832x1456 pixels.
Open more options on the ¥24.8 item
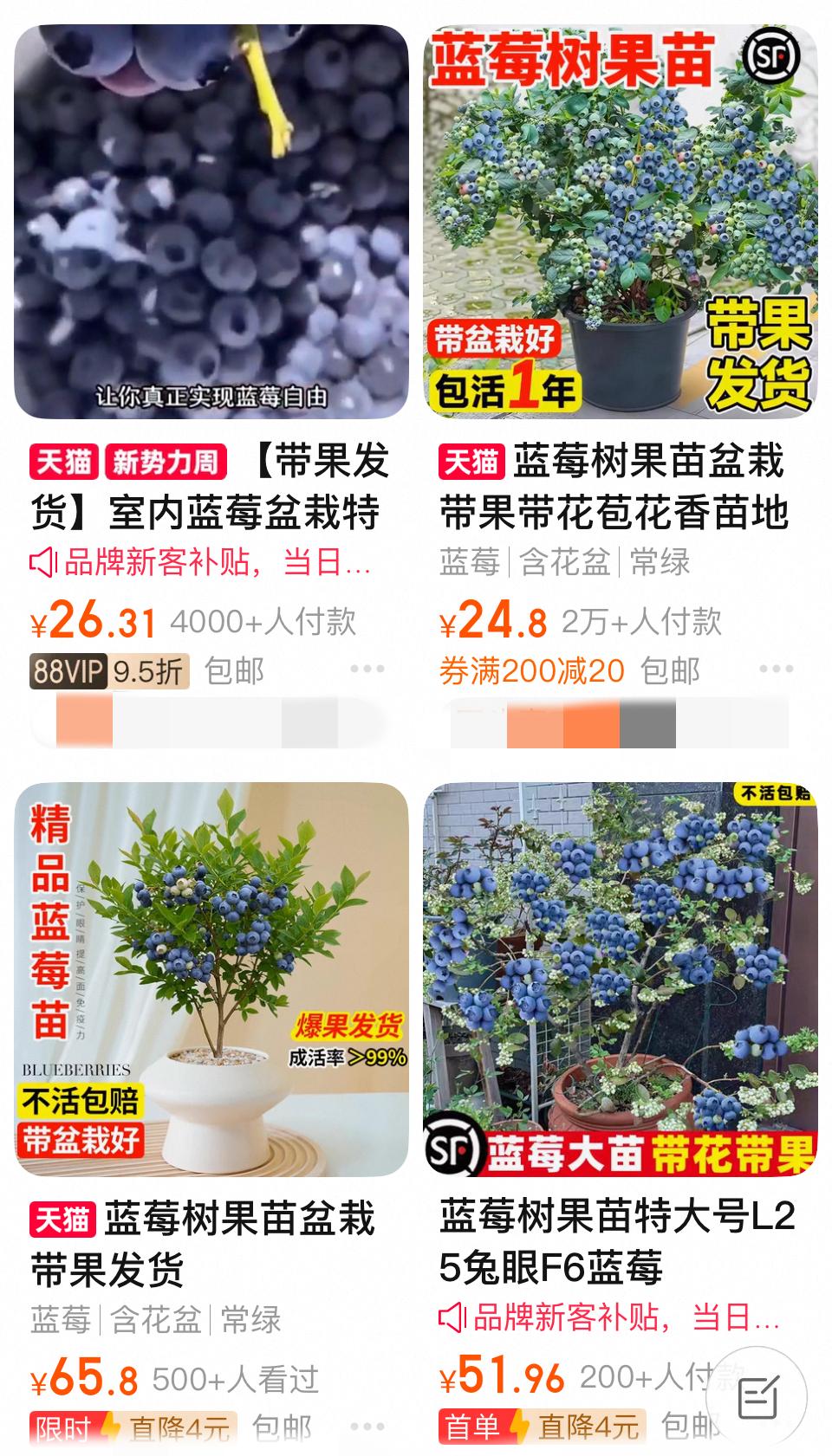(x=776, y=669)
